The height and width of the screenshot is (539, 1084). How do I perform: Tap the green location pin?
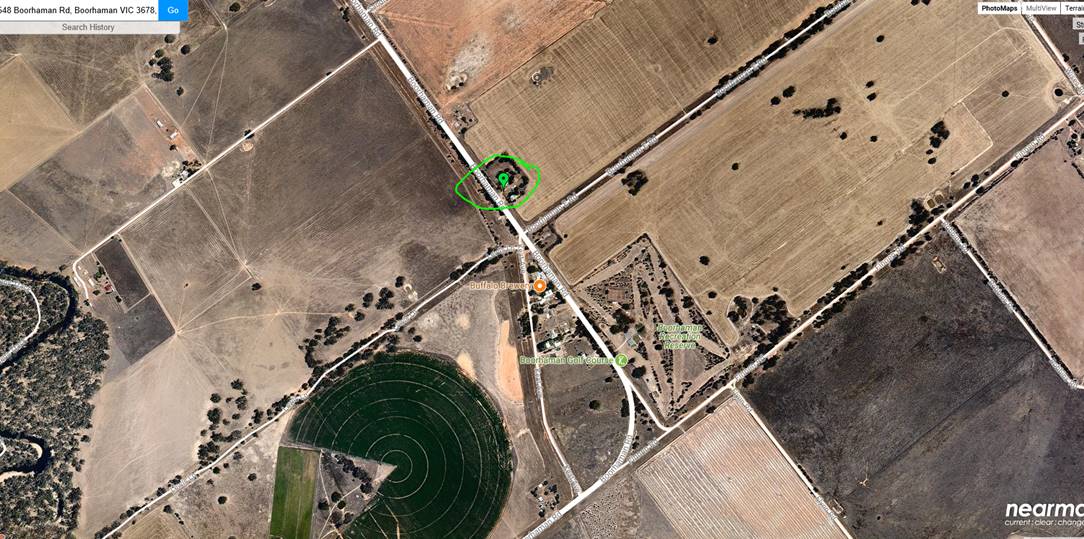click(x=503, y=180)
